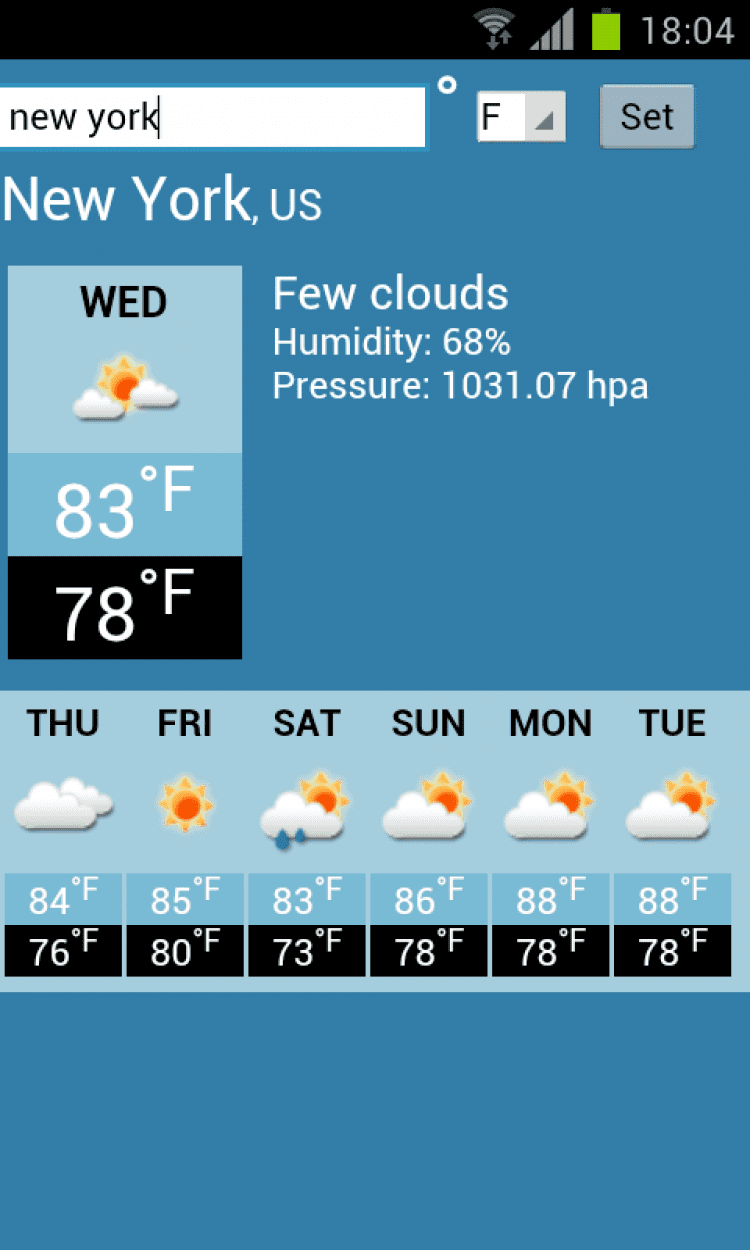Tap the Set button
This screenshot has width=750, height=1250.
pos(646,117)
